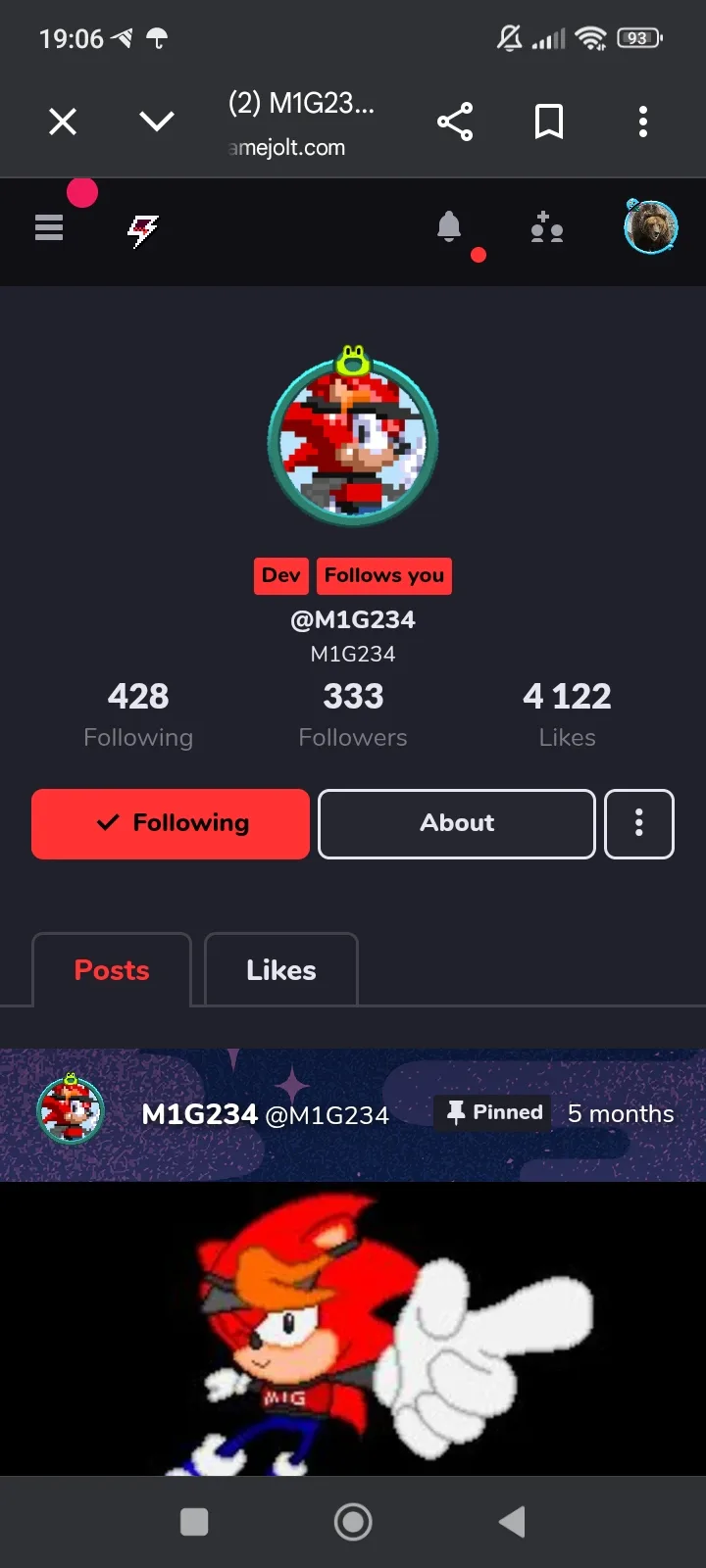706x1568 pixels.
Task: Go to the phone's home screen
Action: click(x=353, y=1522)
